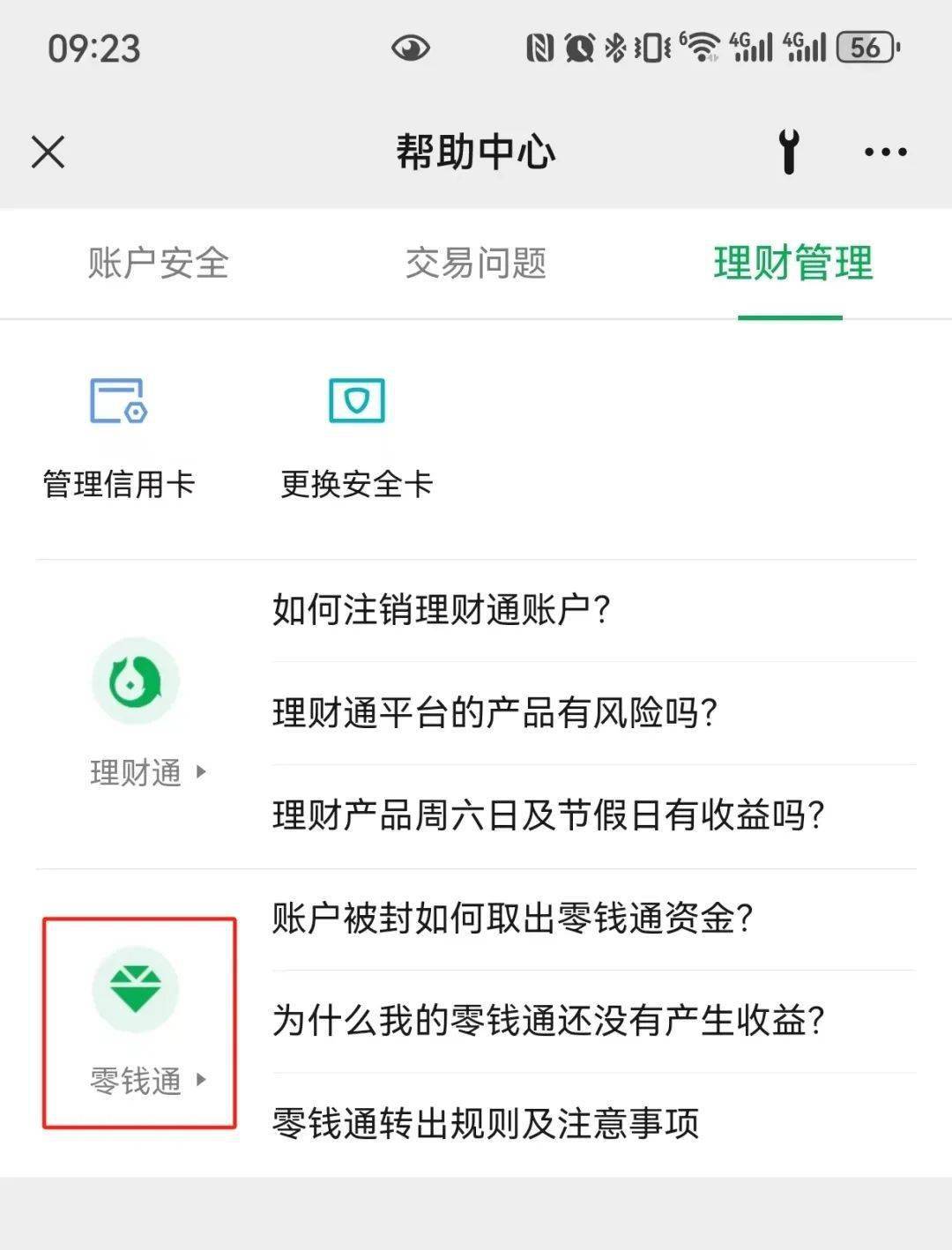
Task: Select the 理财管理 tab
Action: [792, 264]
